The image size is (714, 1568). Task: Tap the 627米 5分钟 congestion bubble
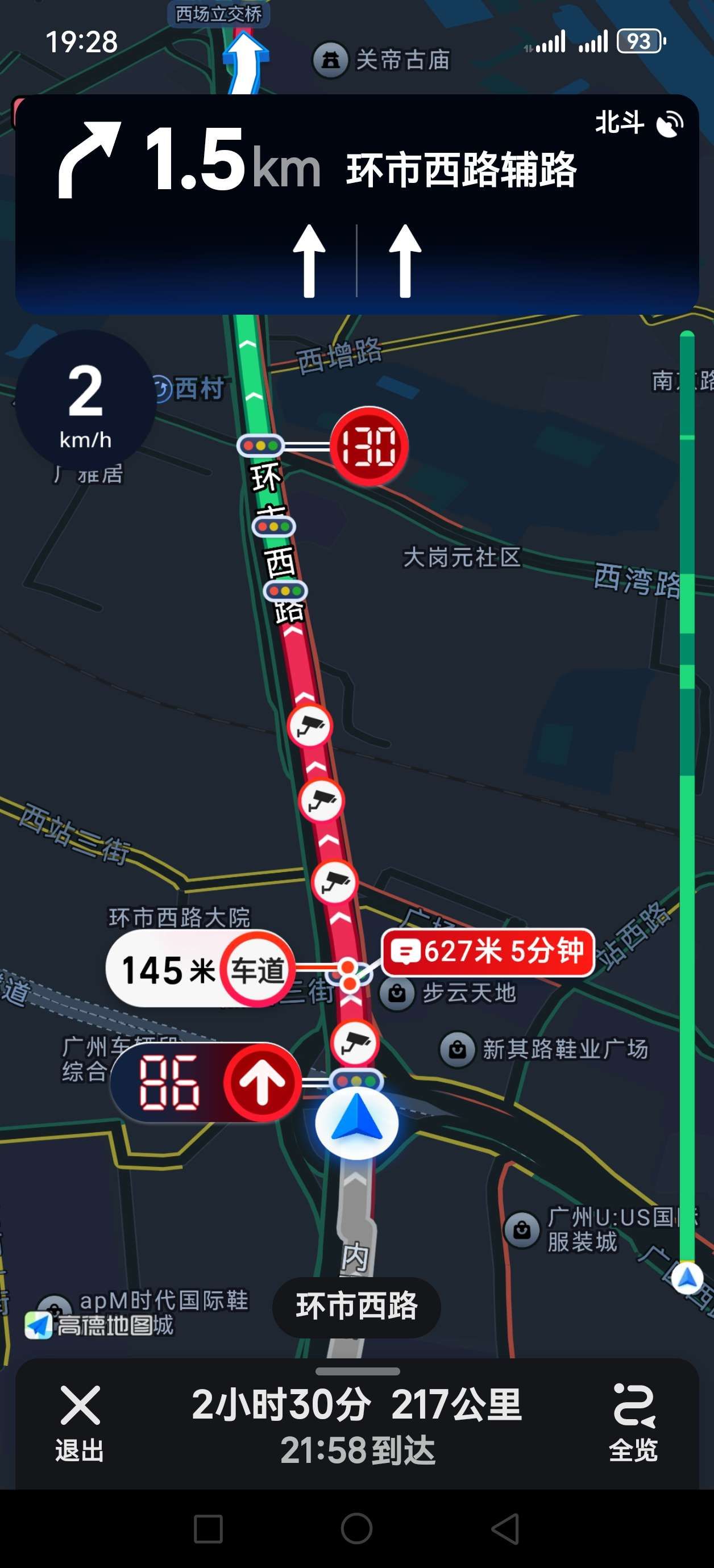coord(488,952)
